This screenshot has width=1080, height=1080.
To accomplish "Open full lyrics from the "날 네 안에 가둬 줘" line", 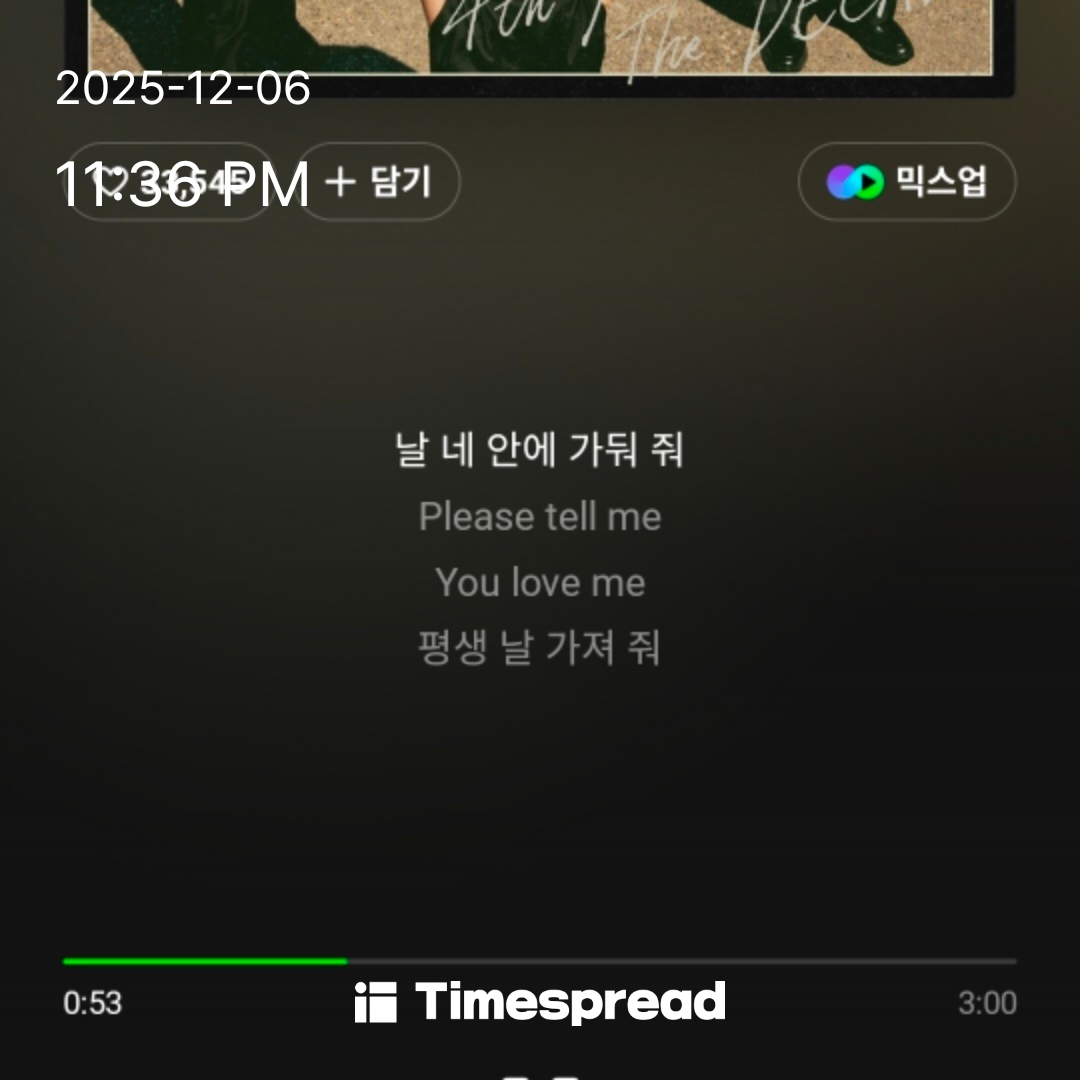I will 540,450.
